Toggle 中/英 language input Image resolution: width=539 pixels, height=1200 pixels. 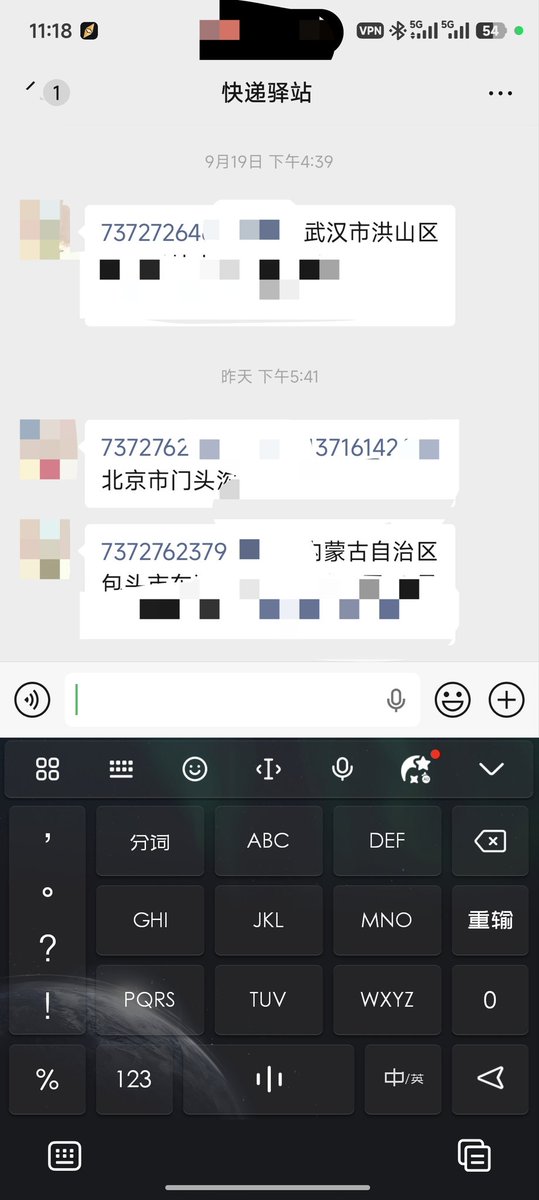point(403,1079)
